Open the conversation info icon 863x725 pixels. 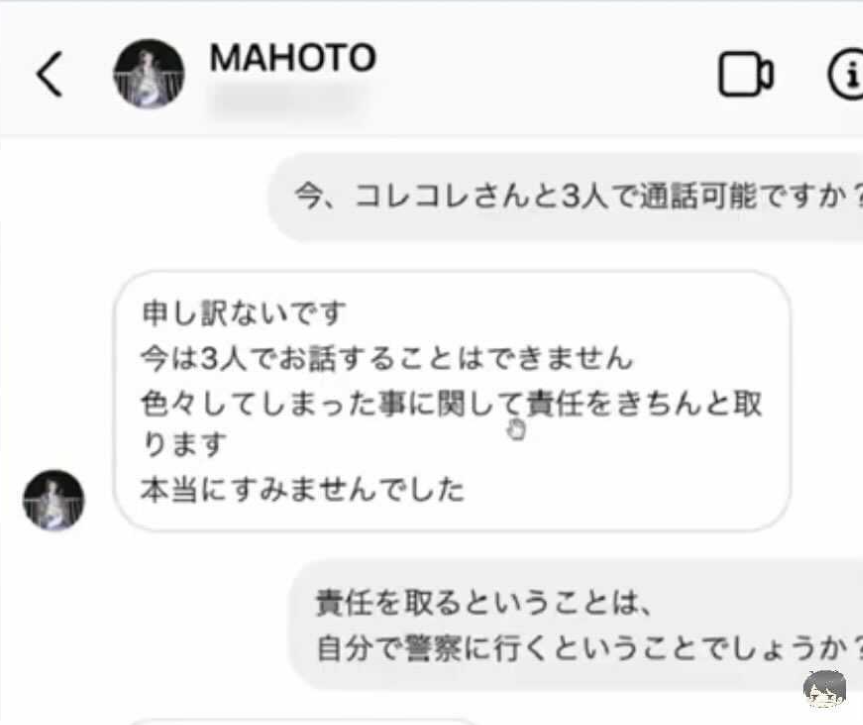[846, 73]
